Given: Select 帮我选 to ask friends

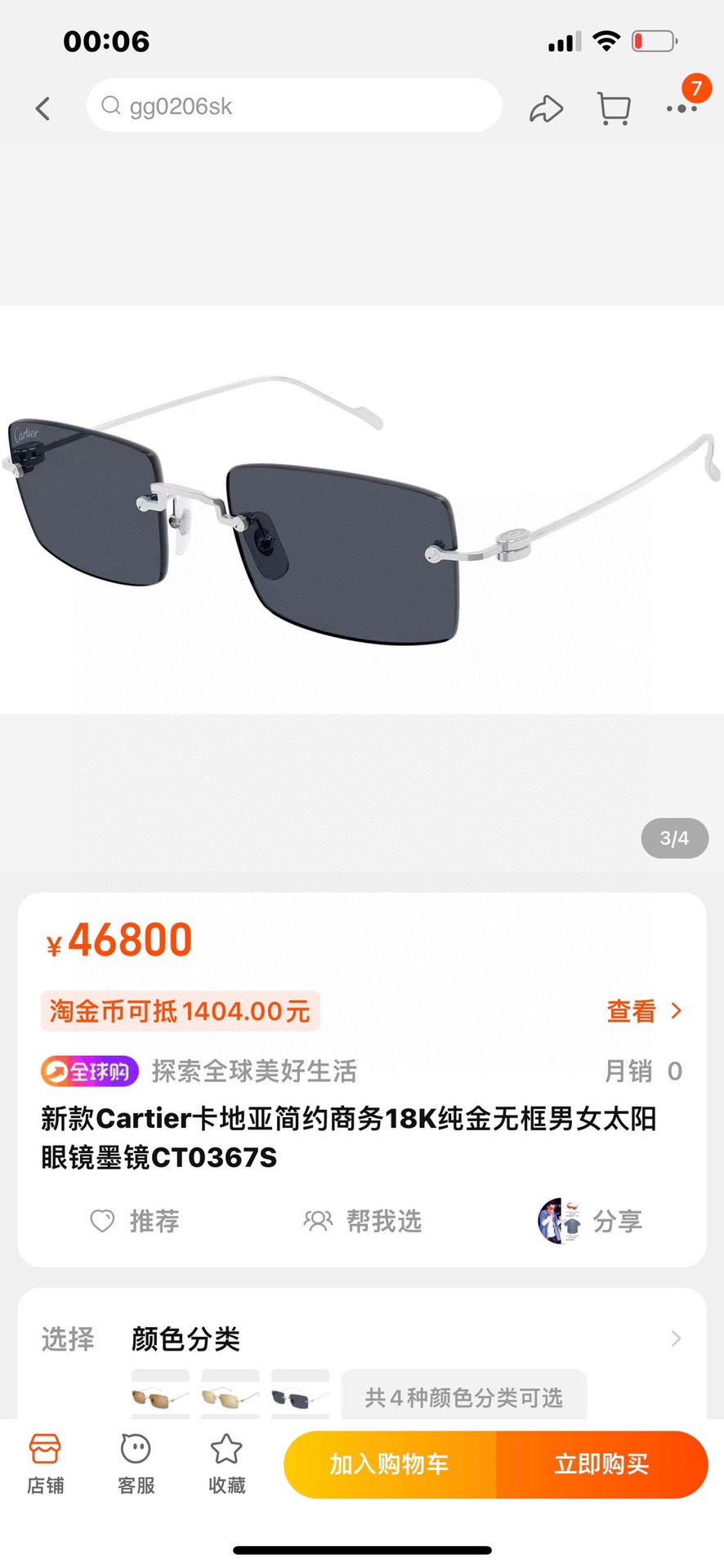Looking at the screenshot, I should 362,1221.
